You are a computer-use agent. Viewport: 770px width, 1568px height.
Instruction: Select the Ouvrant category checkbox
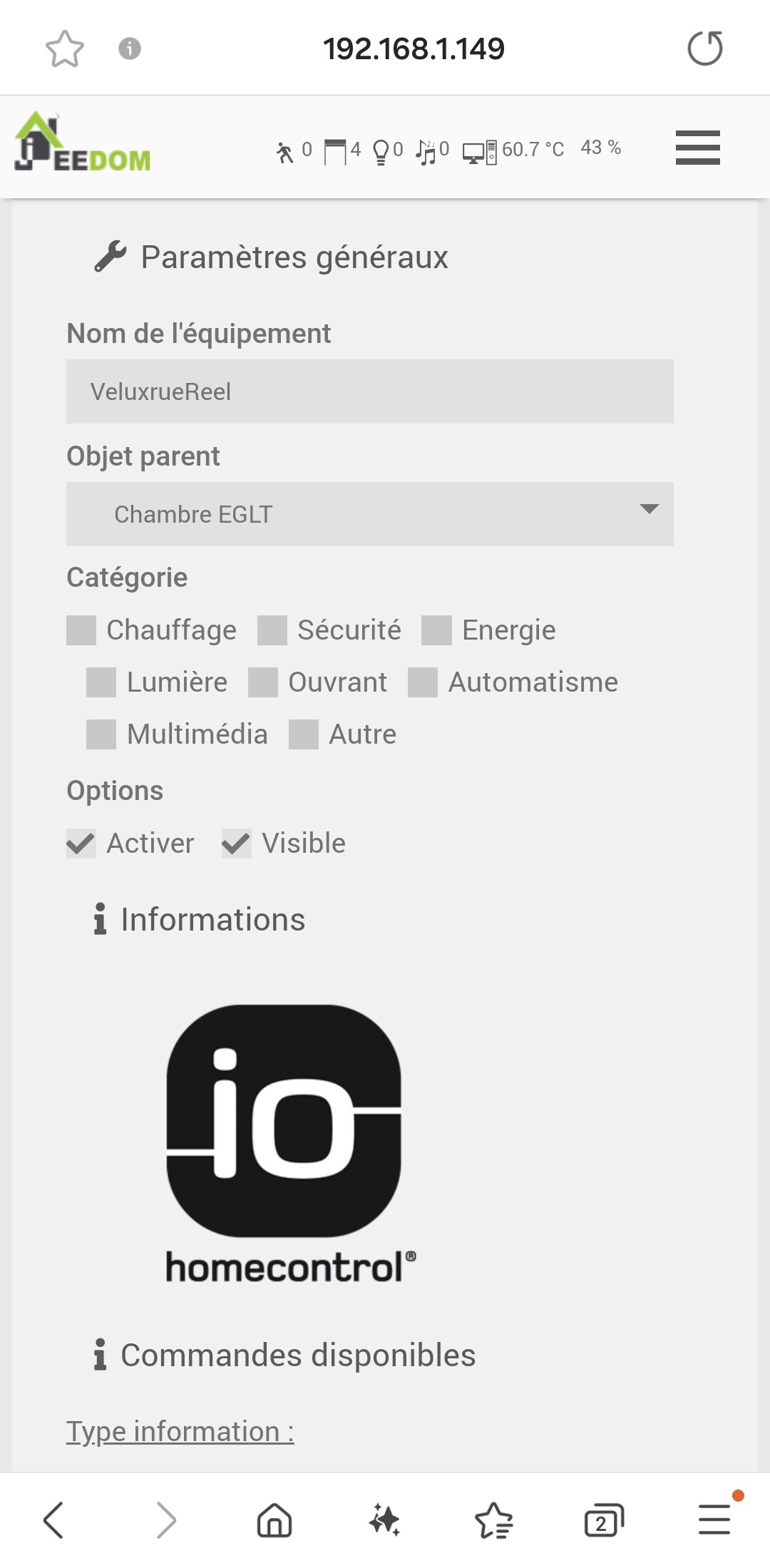tap(263, 682)
